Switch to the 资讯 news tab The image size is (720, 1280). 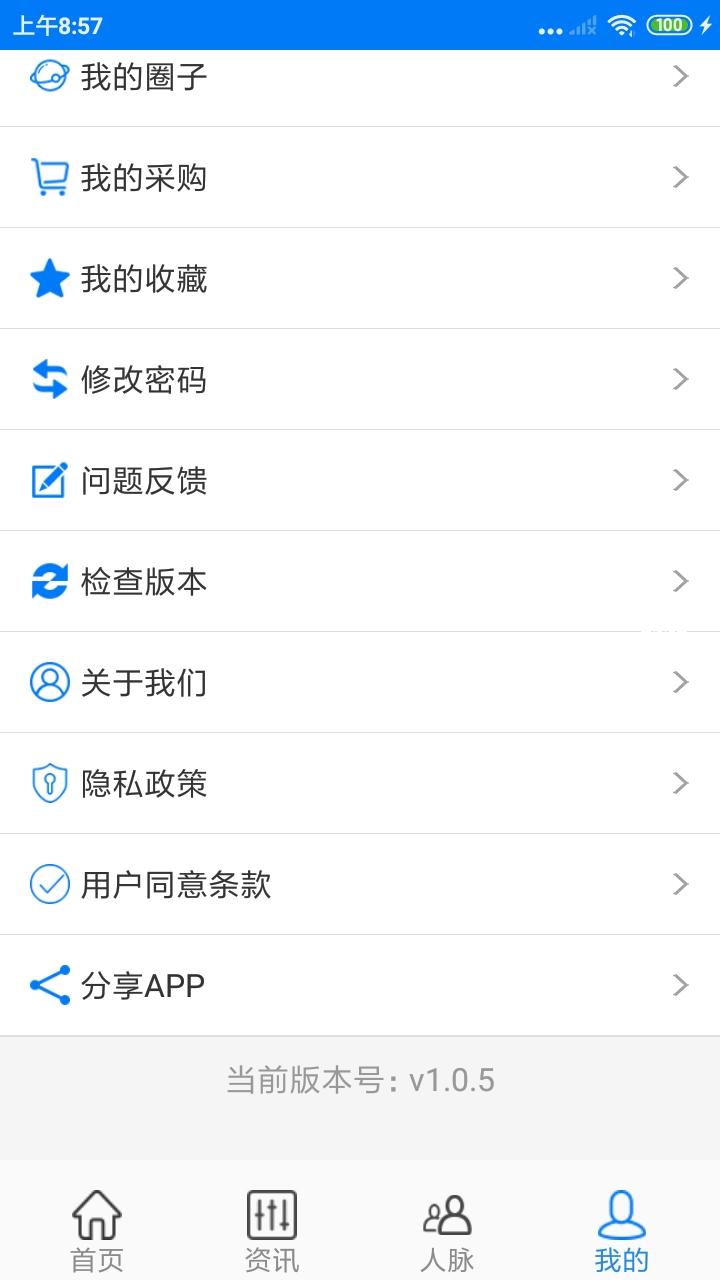(272, 1230)
